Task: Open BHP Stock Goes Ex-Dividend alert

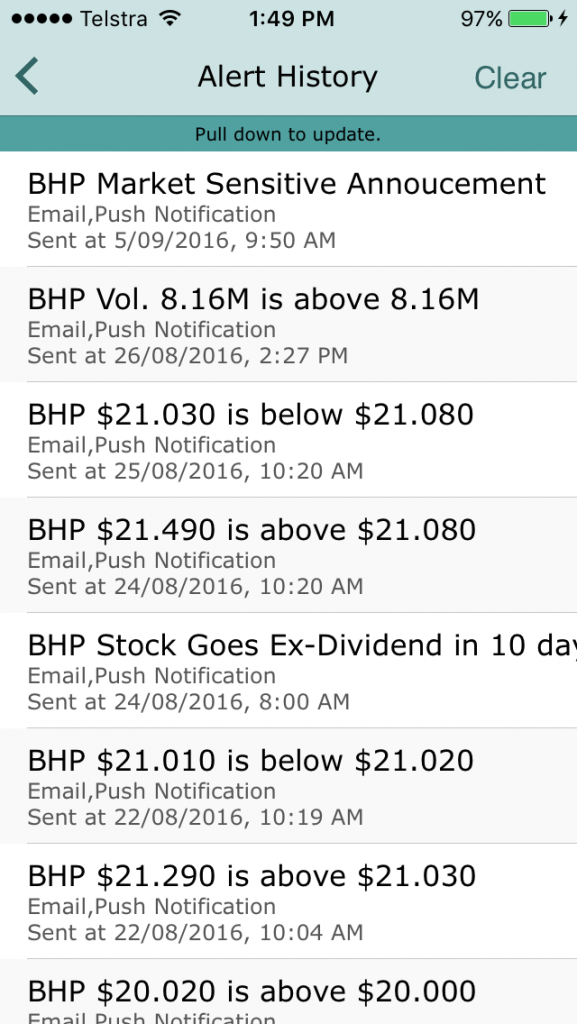Action: [288, 670]
